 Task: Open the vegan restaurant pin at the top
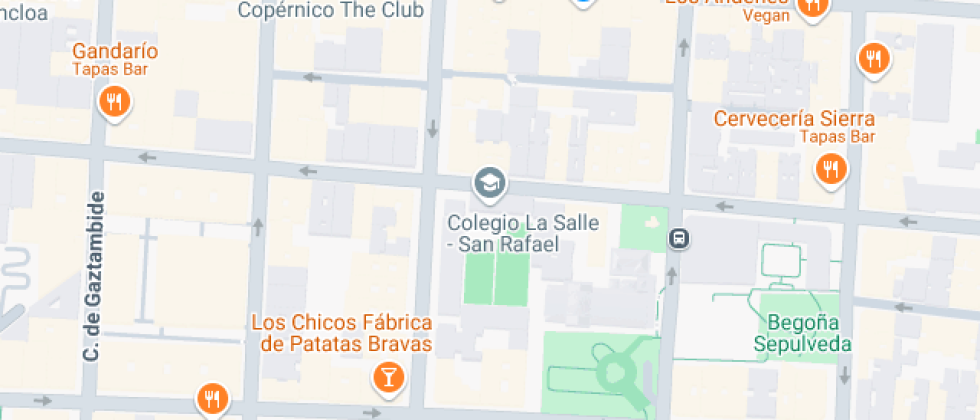click(812, 8)
